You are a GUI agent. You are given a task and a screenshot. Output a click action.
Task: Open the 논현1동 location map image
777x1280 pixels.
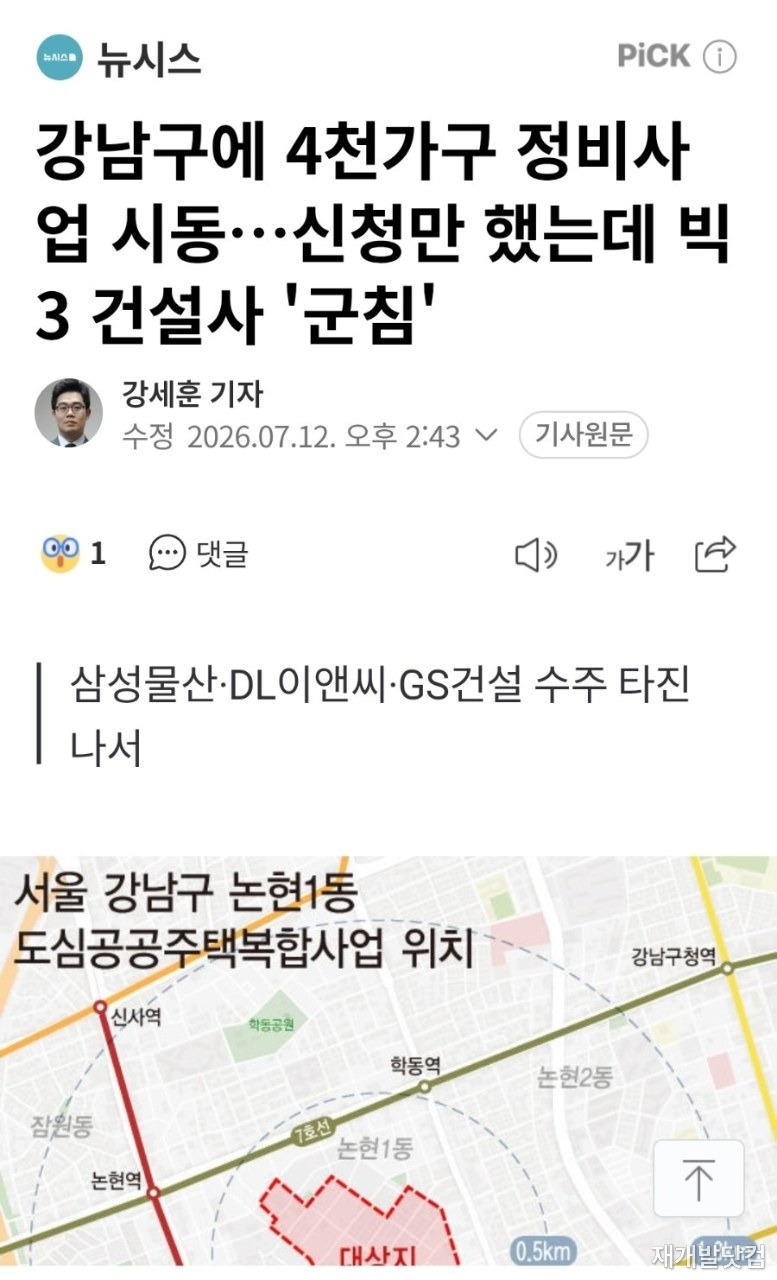(388, 1061)
